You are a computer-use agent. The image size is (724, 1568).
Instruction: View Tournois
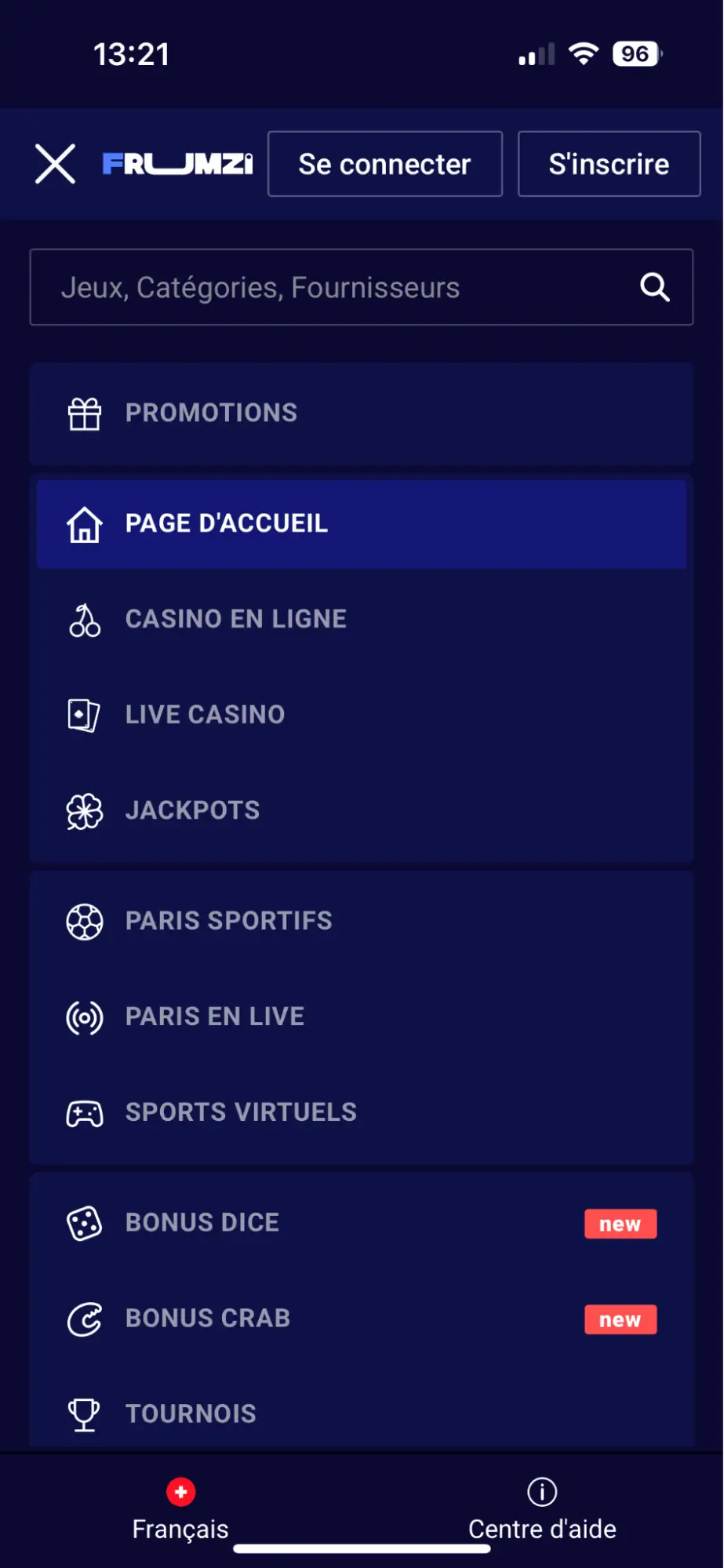361,1413
